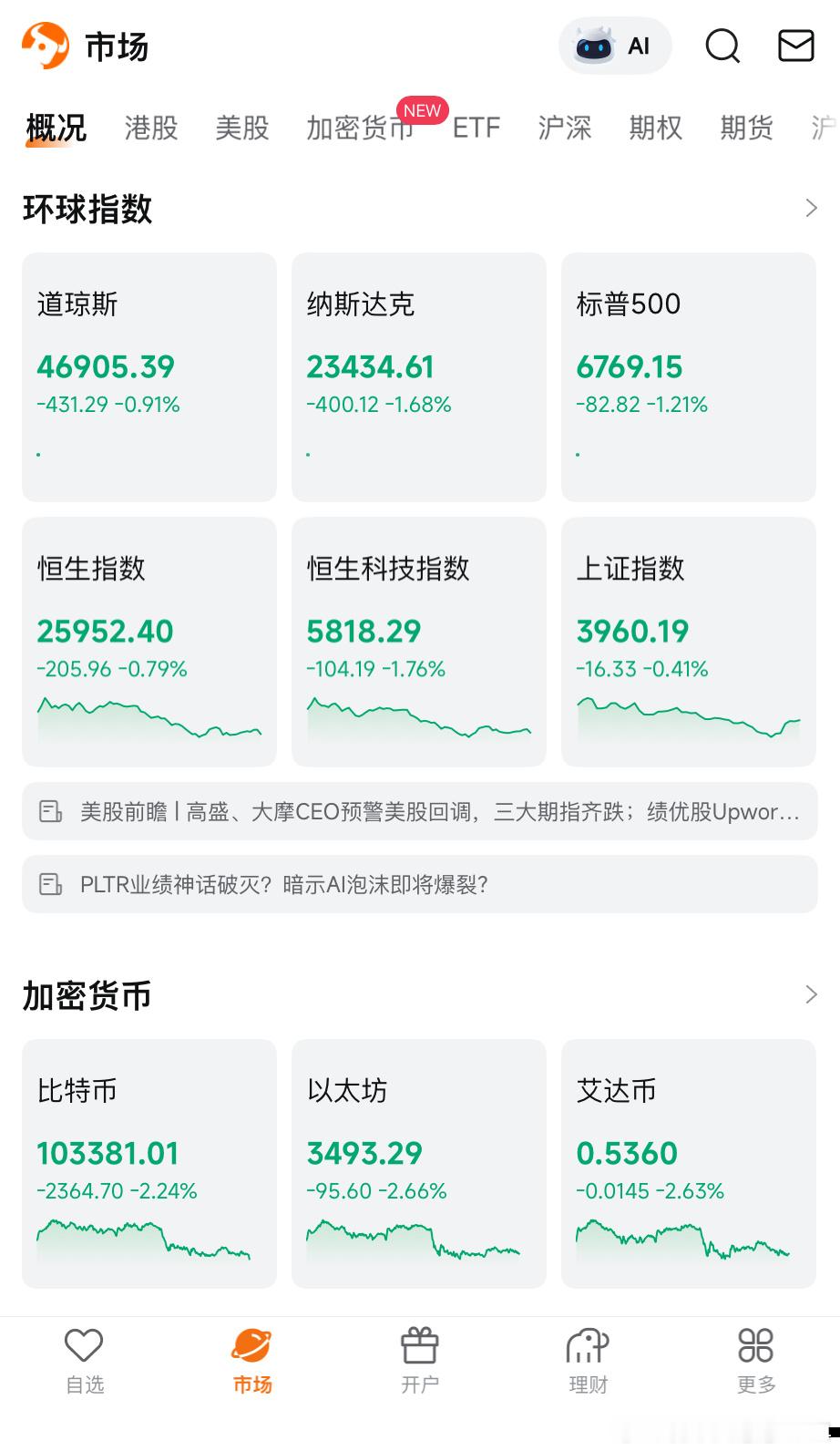Open the 美股前瞻 Goldman Sachs news headline
The height and width of the screenshot is (1451, 840).
click(x=419, y=811)
